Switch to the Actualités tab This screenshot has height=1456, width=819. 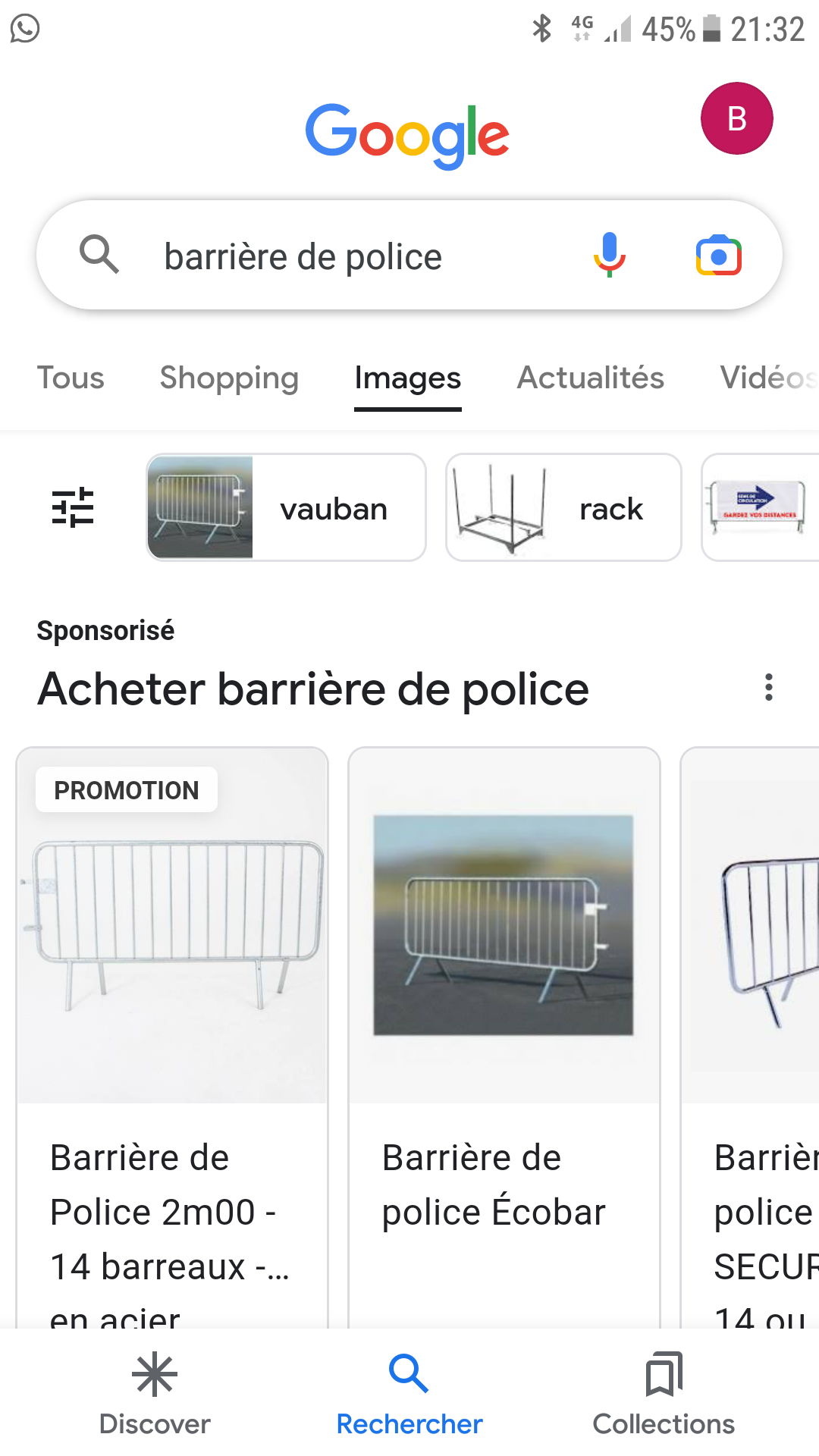(x=590, y=378)
